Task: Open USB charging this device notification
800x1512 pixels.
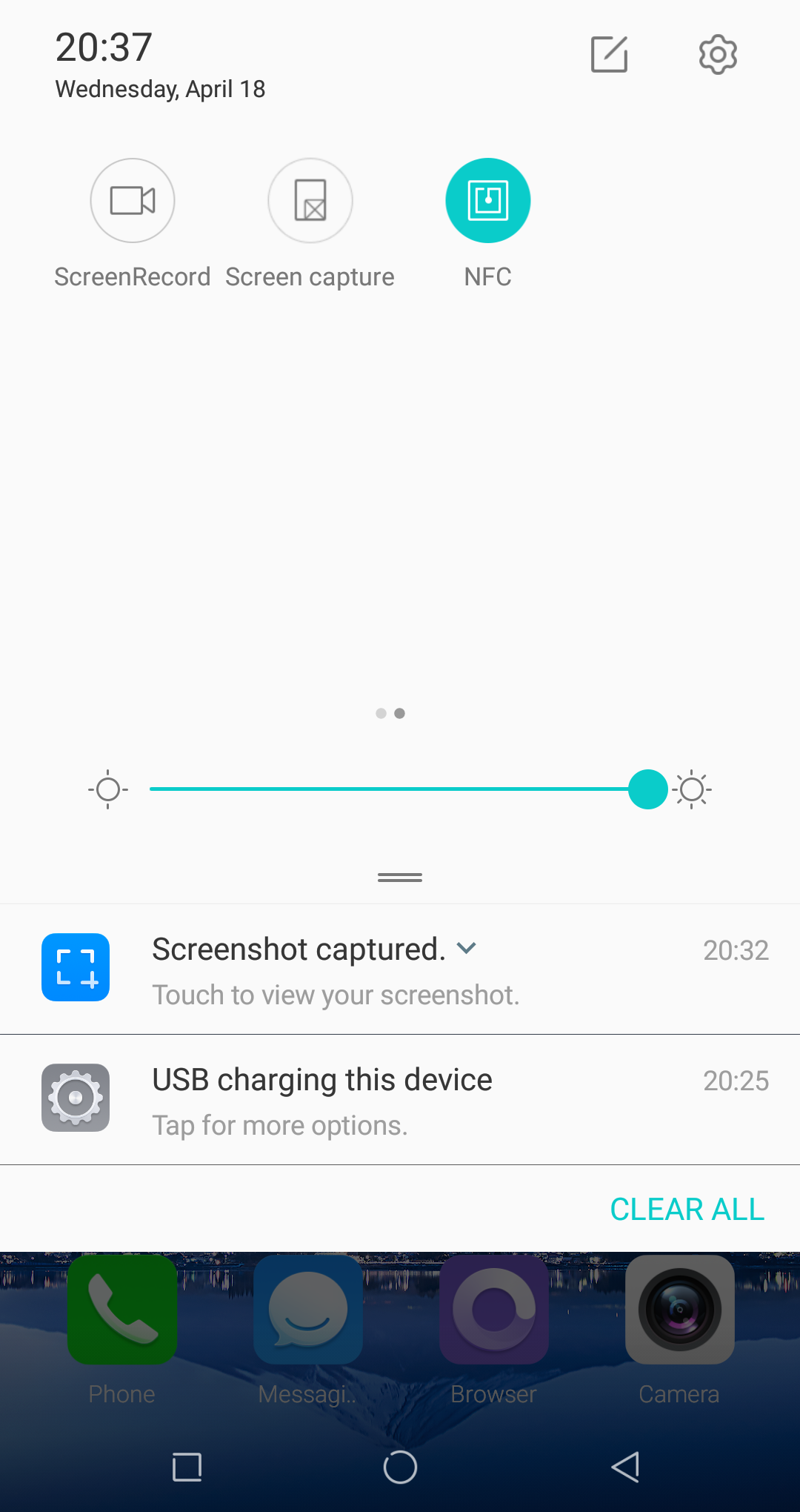Action: 400,1099
